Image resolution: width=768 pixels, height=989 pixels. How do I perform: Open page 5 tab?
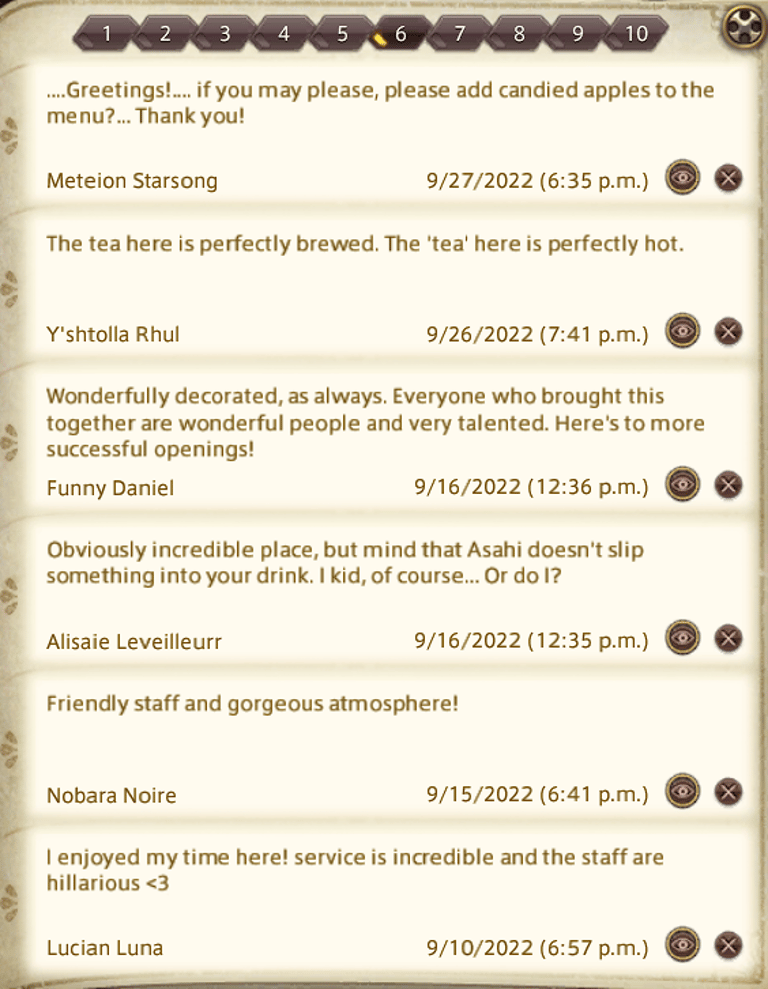pos(342,34)
